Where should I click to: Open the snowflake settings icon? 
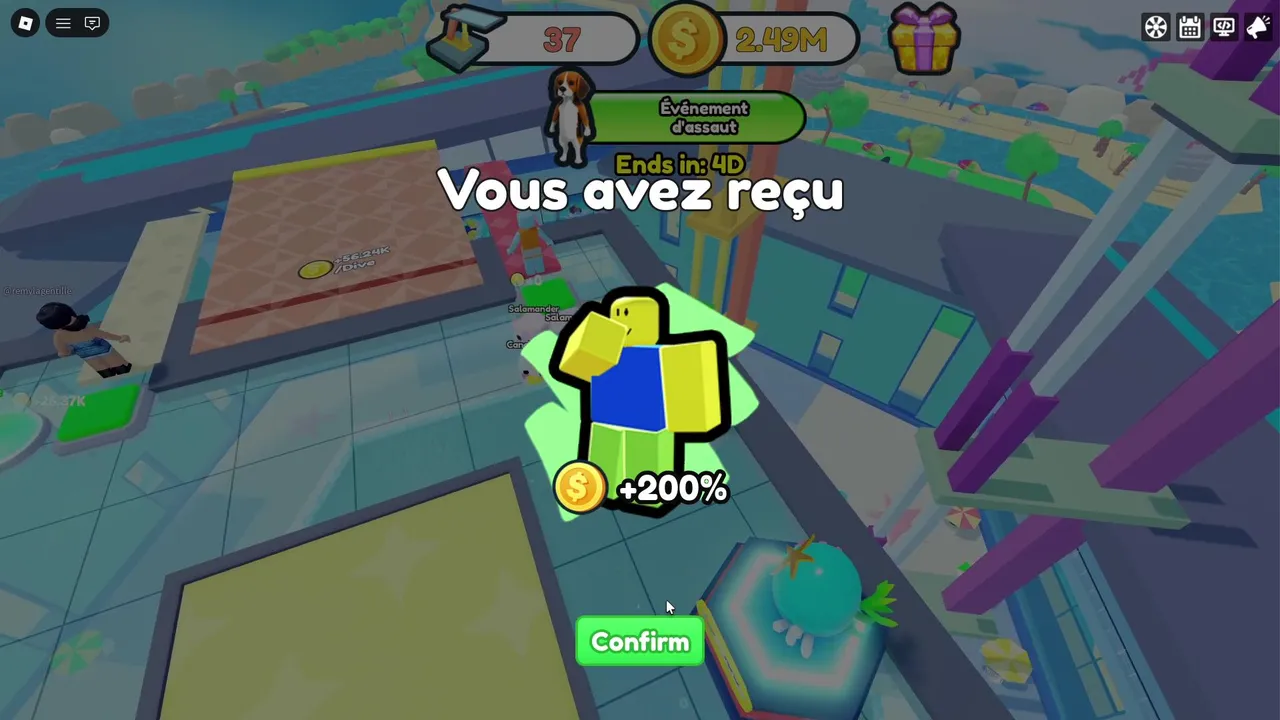[x=1156, y=27]
